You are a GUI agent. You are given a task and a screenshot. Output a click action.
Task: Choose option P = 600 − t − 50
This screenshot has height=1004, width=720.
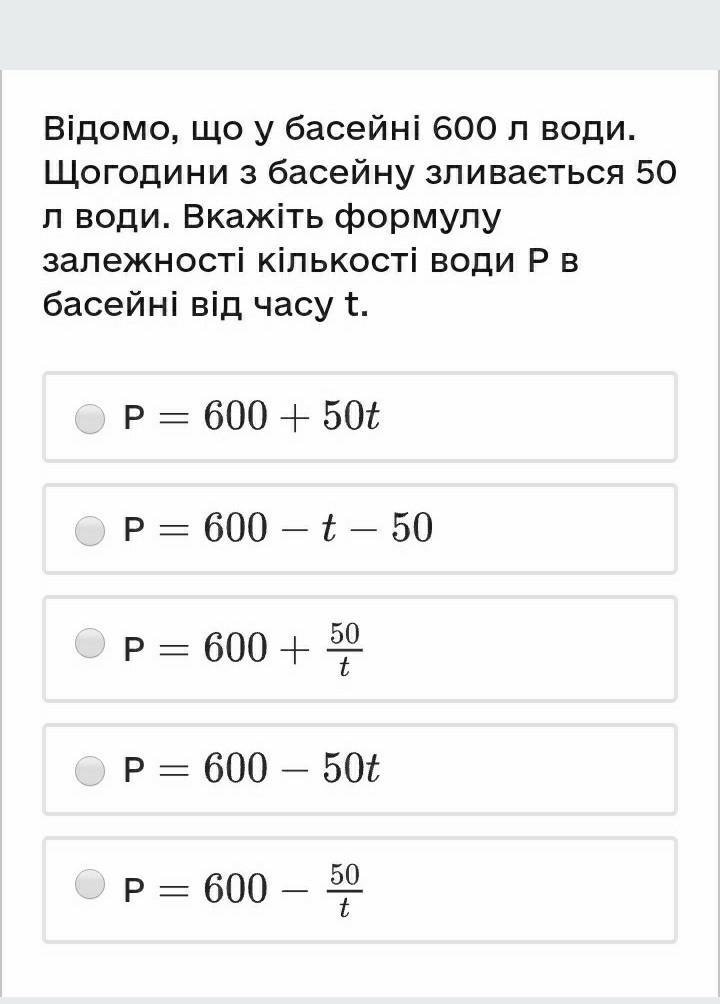click(x=90, y=531)
